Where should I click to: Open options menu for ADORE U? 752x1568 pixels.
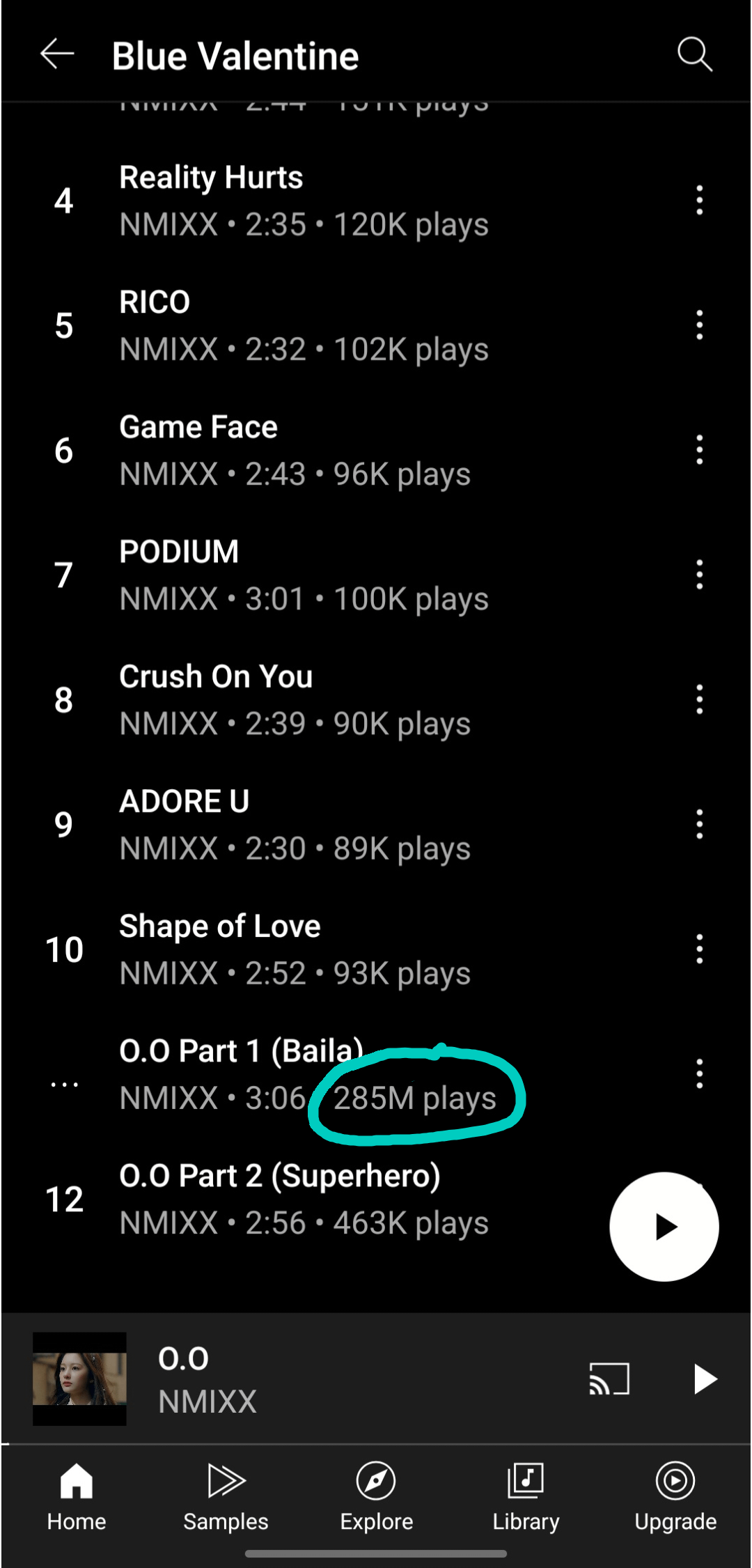tap(699, 824)
